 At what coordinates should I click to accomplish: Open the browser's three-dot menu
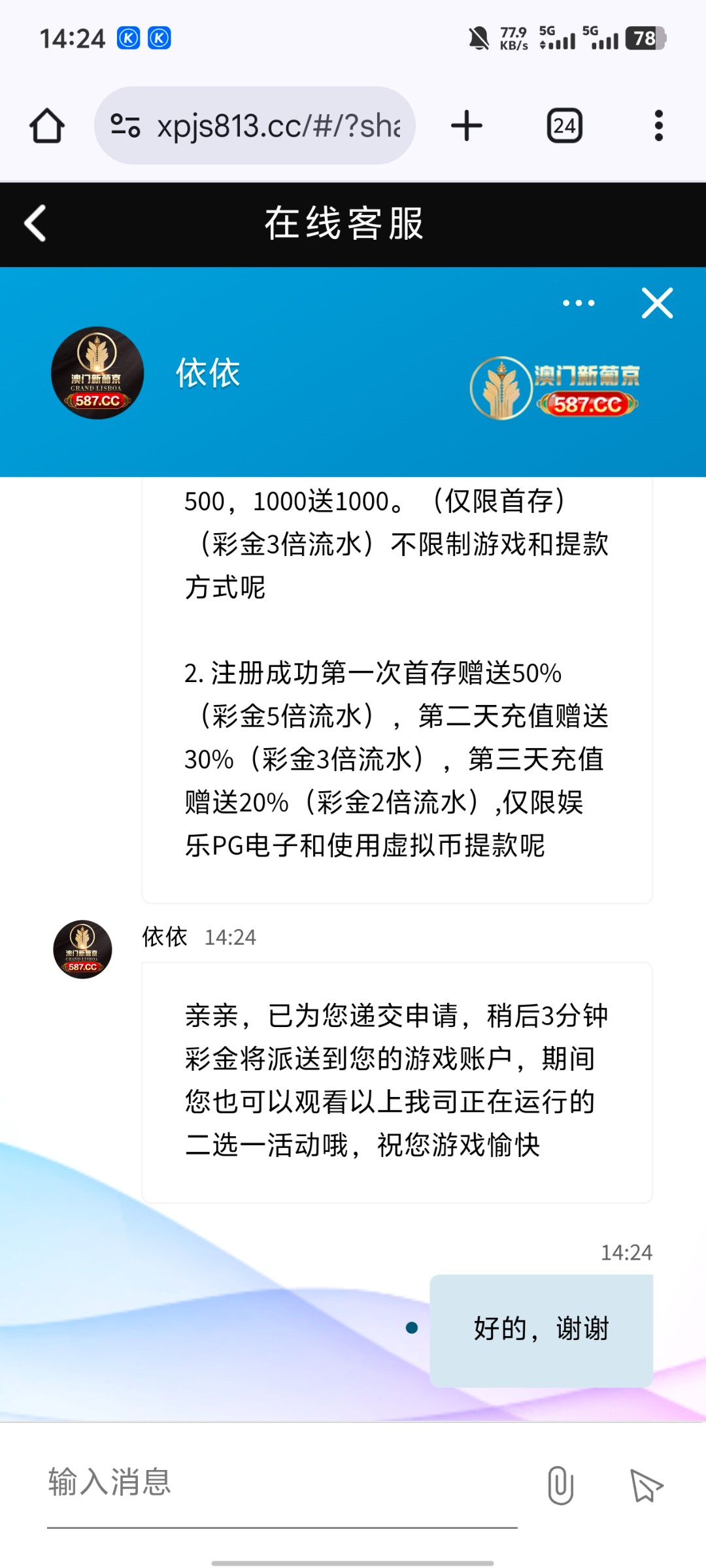pos(658,125)
